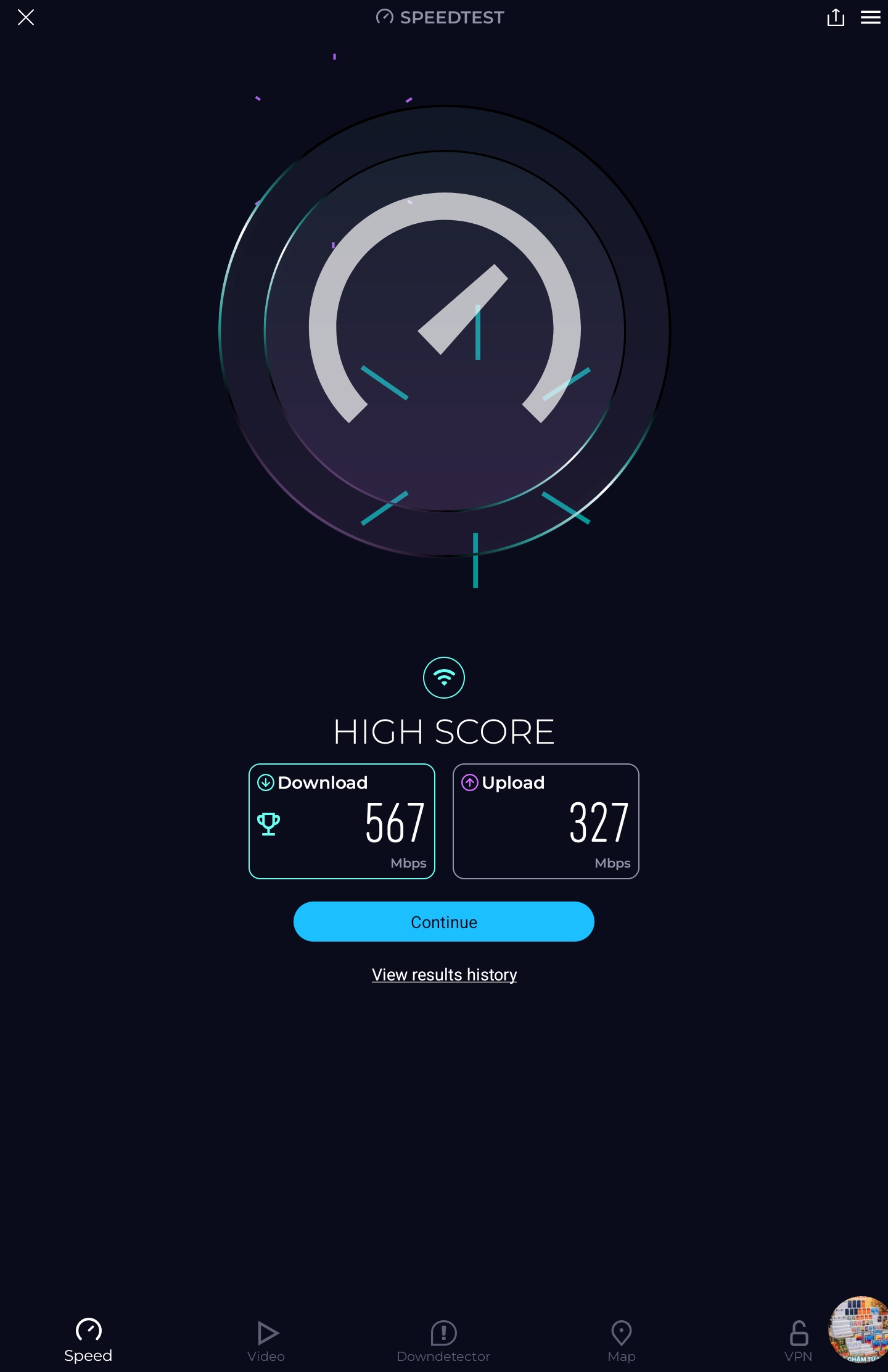Switch to the Speed tab
The image size is (888, 1372).
coord(88,1341)
